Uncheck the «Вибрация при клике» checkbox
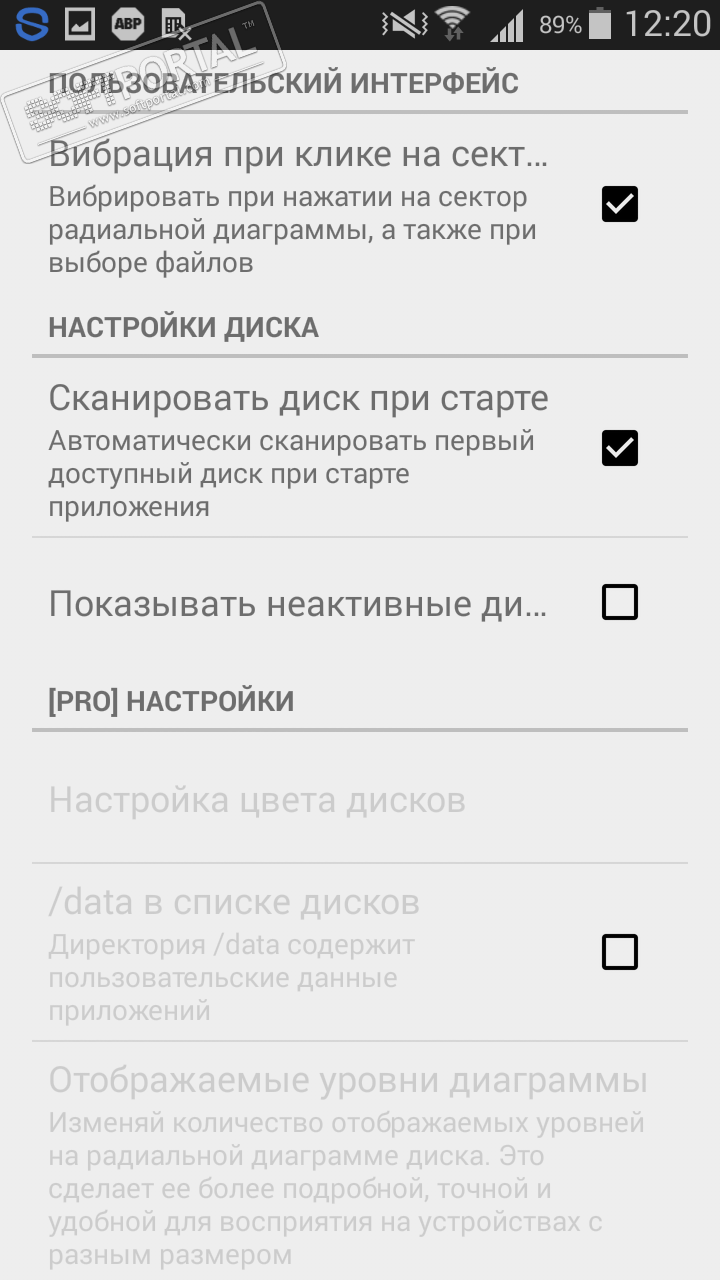The height and width of the screenshot is (1280, 720). pos(619,204)
